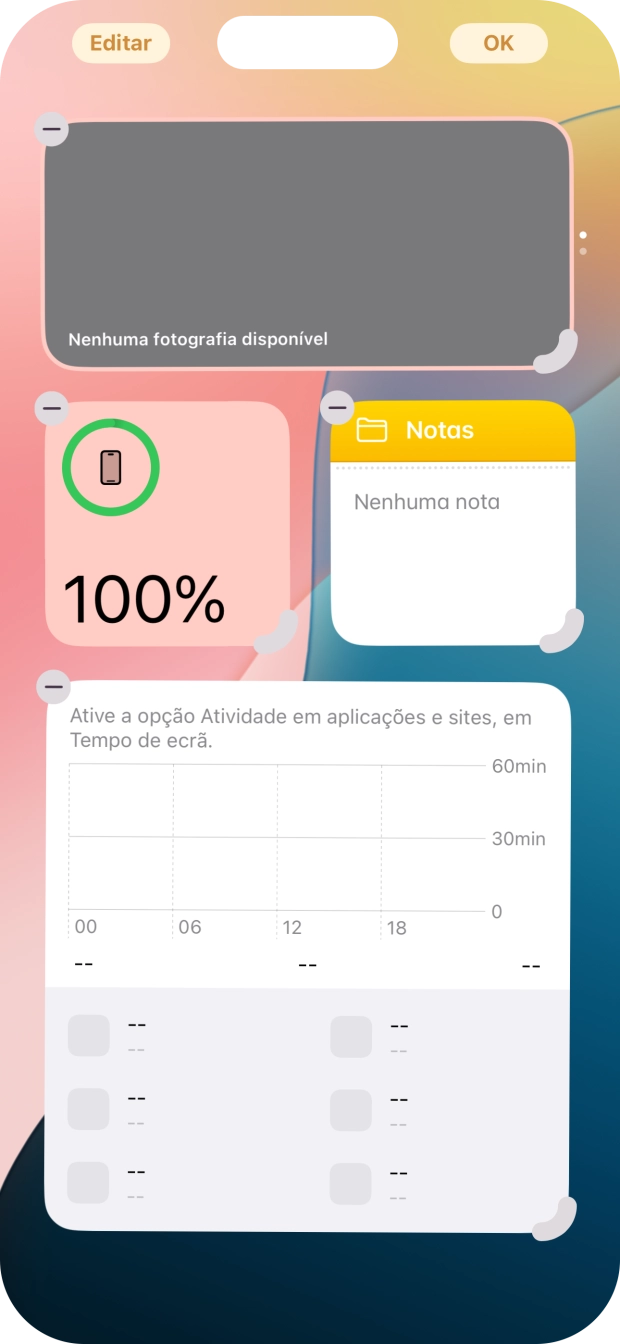Screen dimensions: 620x1344
Task: Open the Notas widget
Action: [x=453, y=540]
